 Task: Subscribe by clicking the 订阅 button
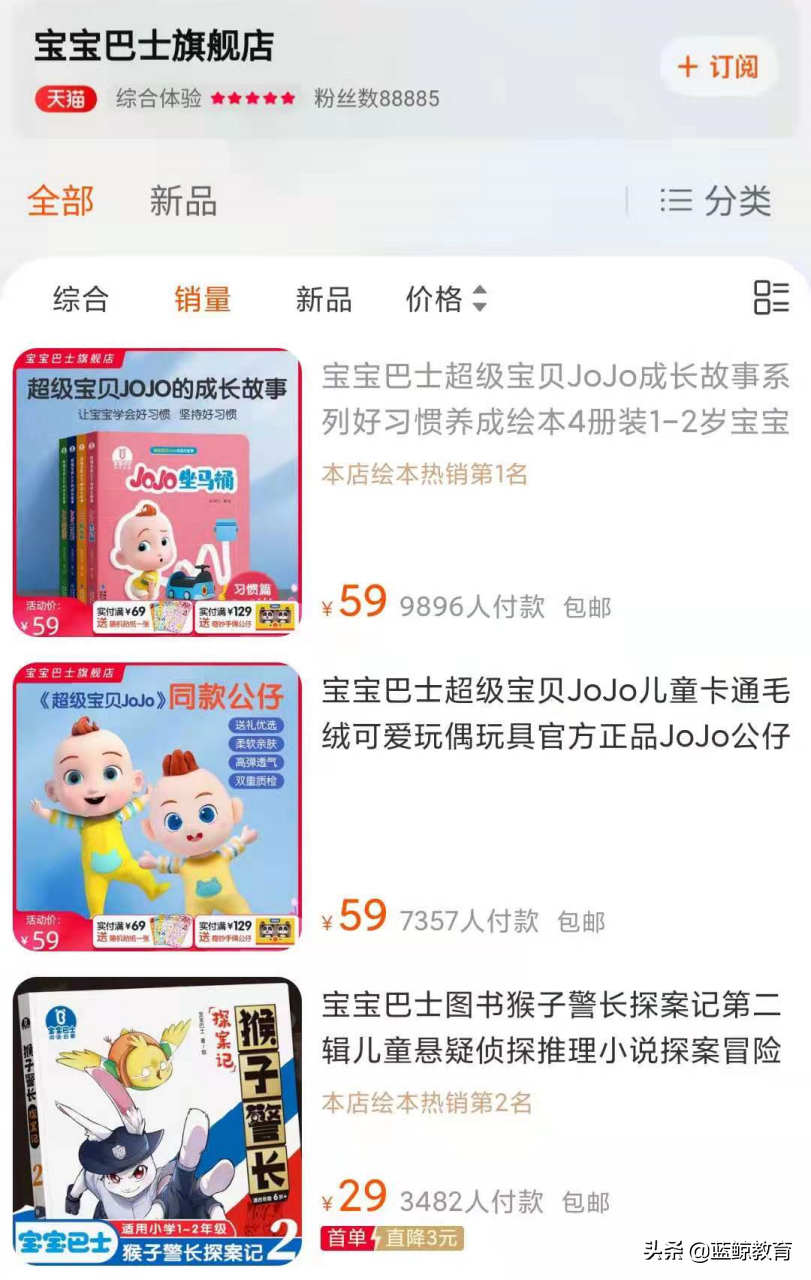718,66
